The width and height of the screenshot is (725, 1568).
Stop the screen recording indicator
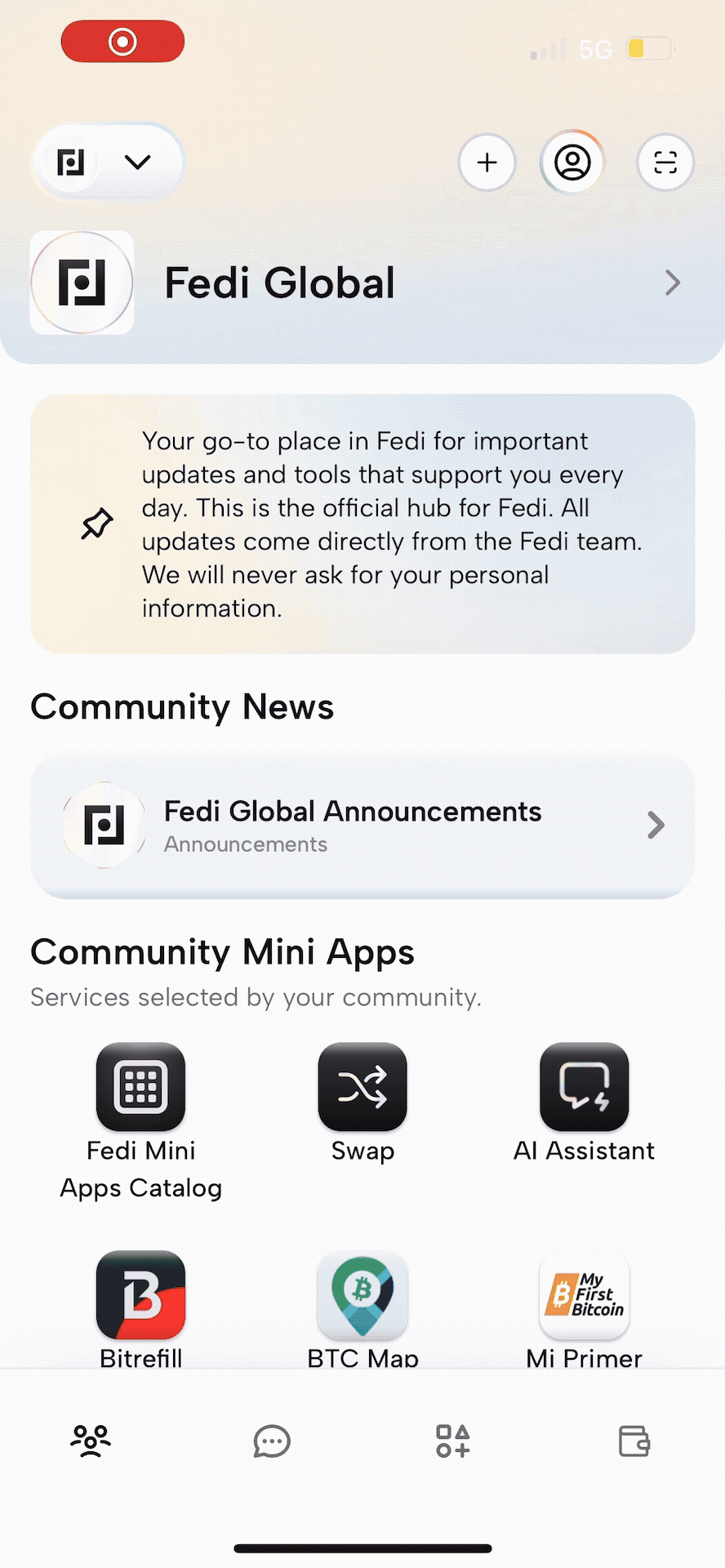click(x=122, y=41)
